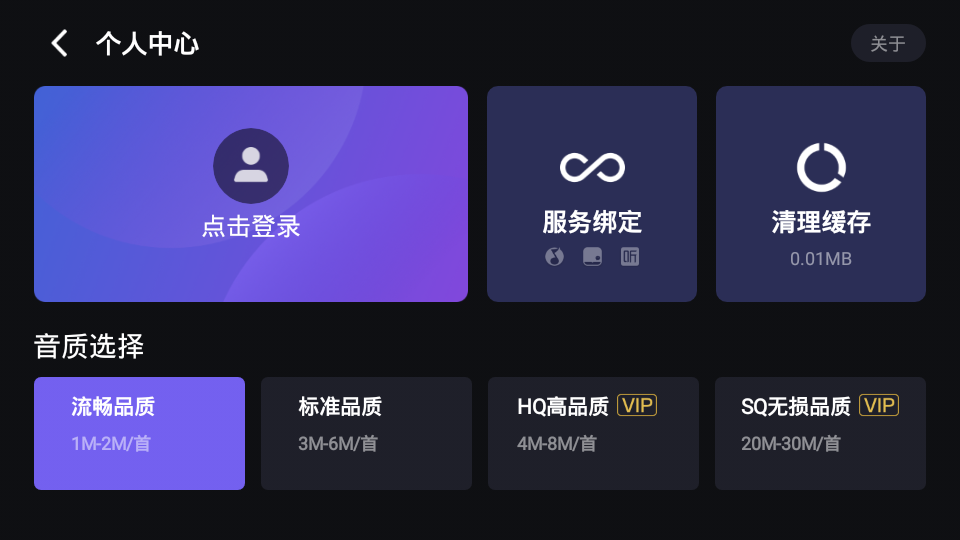Tap 点击登录 to sign in
The height and width of the screenshot is (540, 960).
(x=251, y=194)
